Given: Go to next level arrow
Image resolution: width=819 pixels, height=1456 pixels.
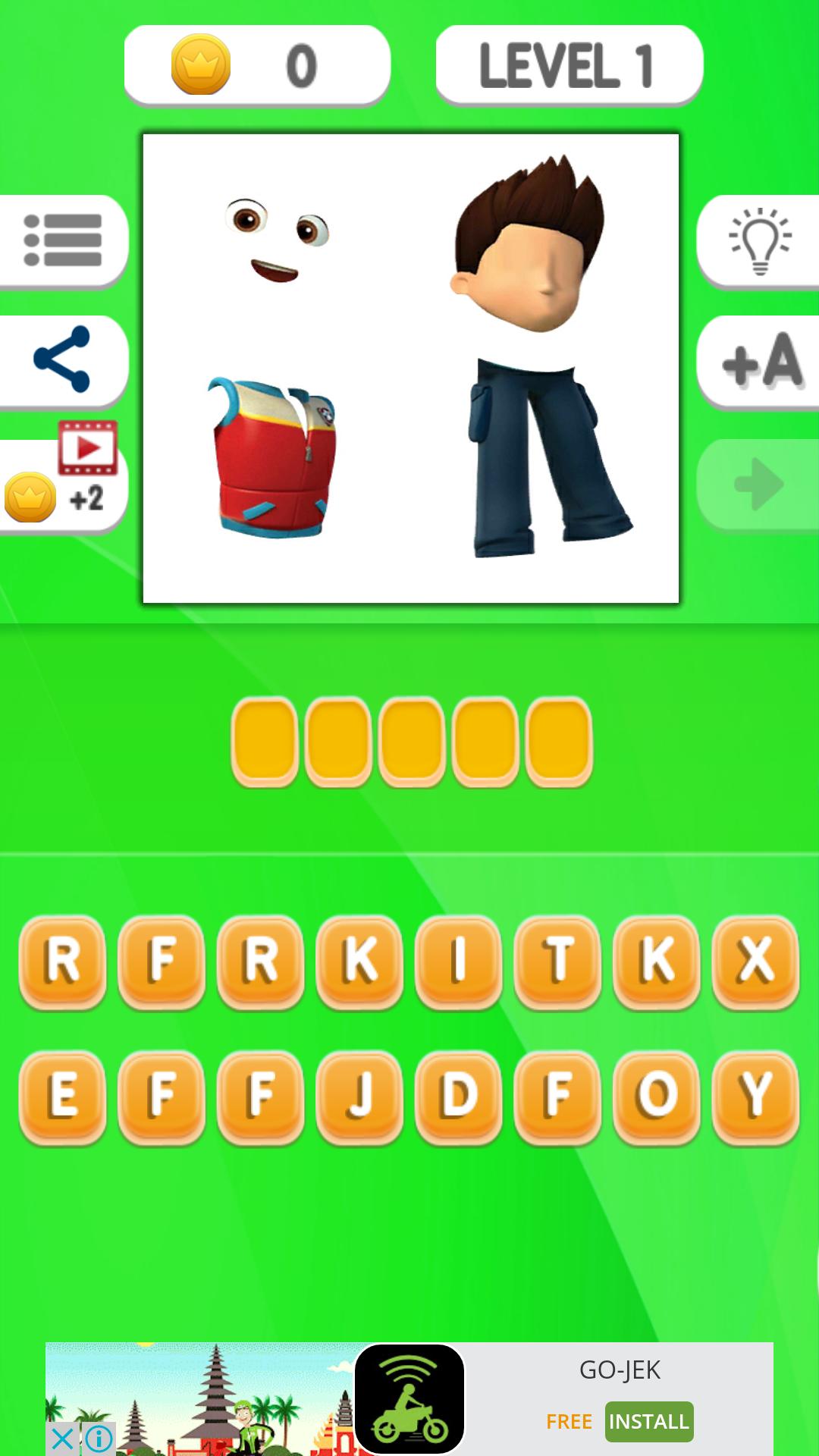Looking at the screenshot, I should click(759, 484).
